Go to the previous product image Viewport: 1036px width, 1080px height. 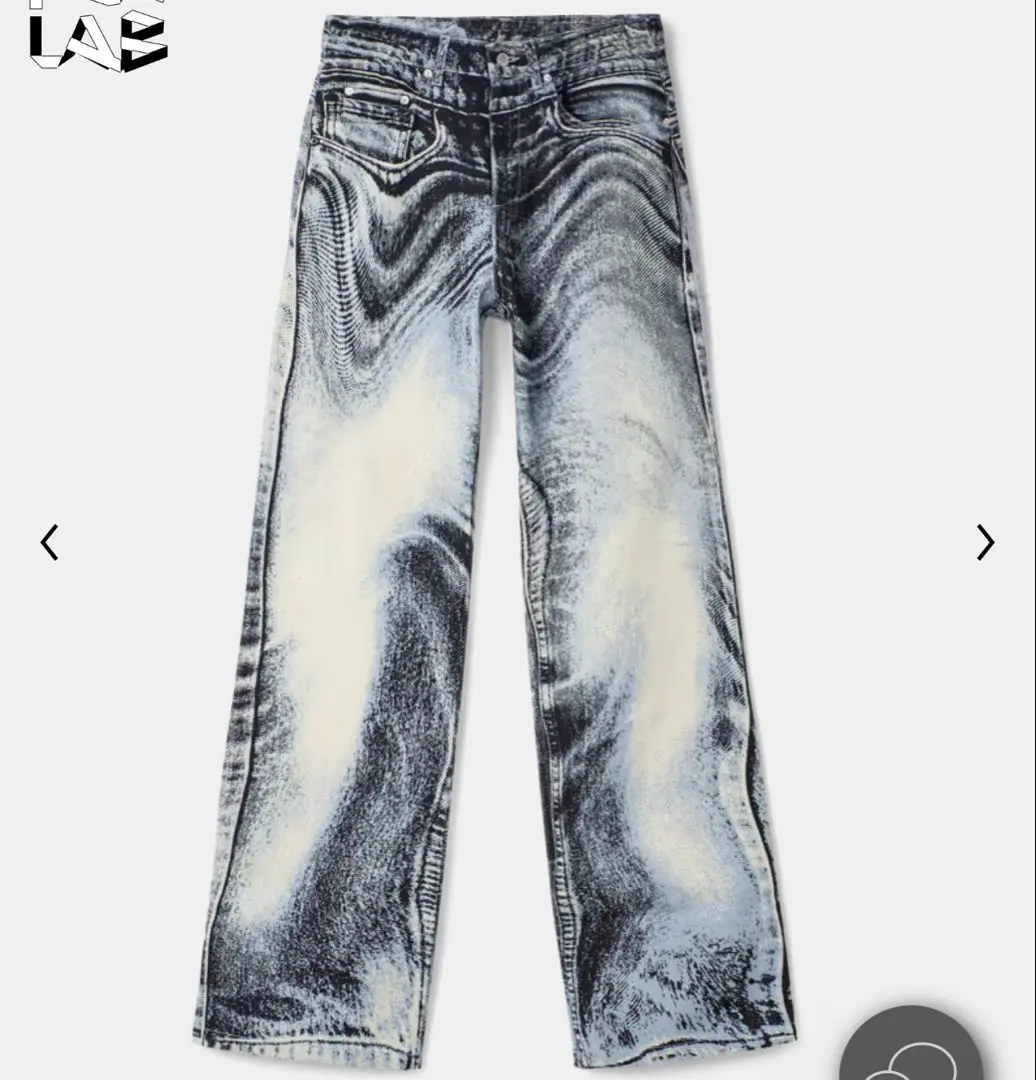pos(49,542)
